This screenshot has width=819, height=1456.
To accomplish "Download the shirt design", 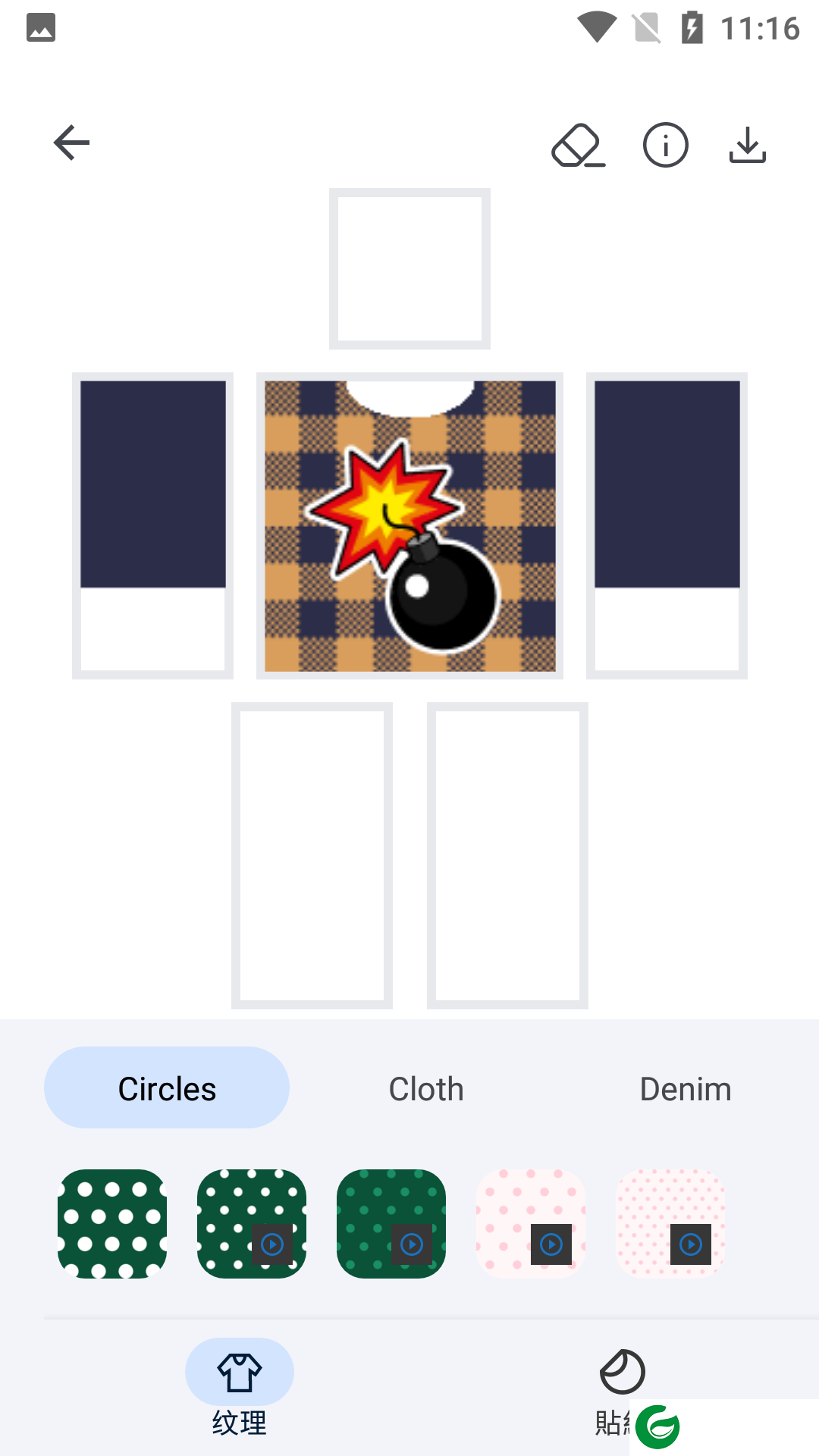I will [747, 145].
